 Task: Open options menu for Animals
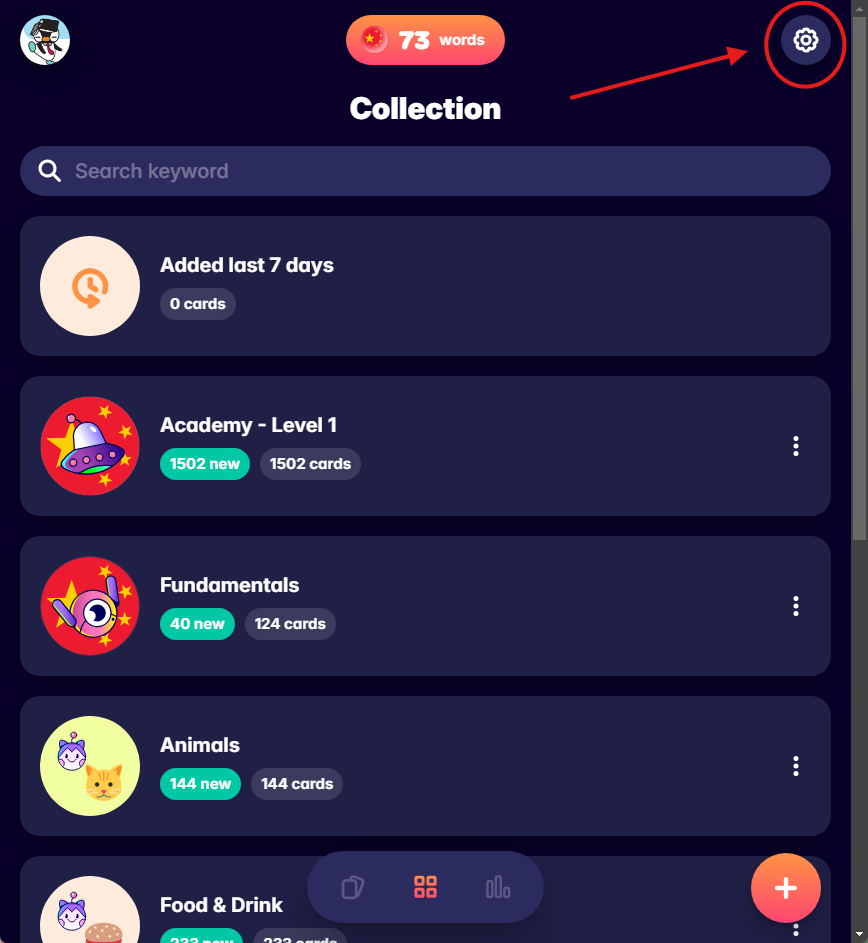(796, 766)
